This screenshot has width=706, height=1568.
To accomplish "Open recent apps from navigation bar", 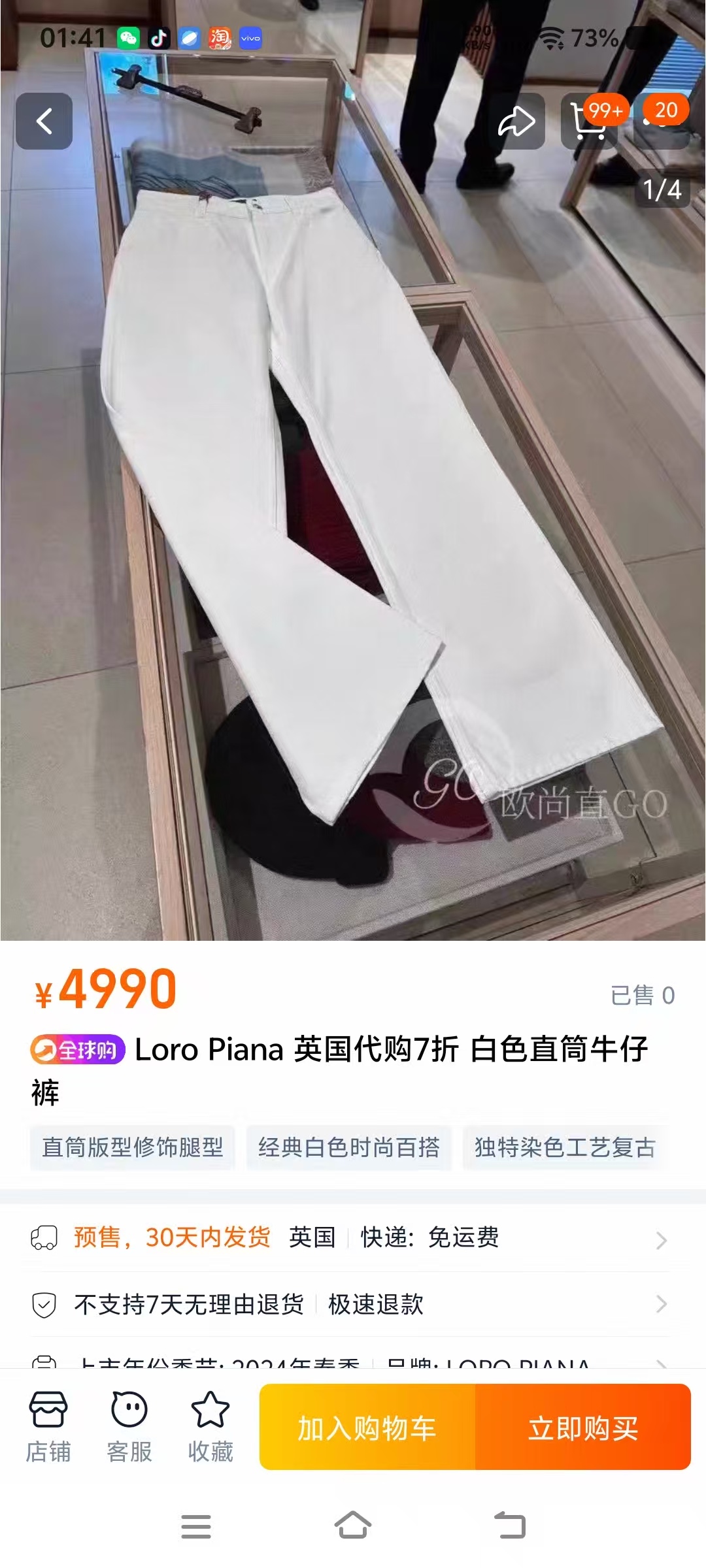I will point(196,1526).
